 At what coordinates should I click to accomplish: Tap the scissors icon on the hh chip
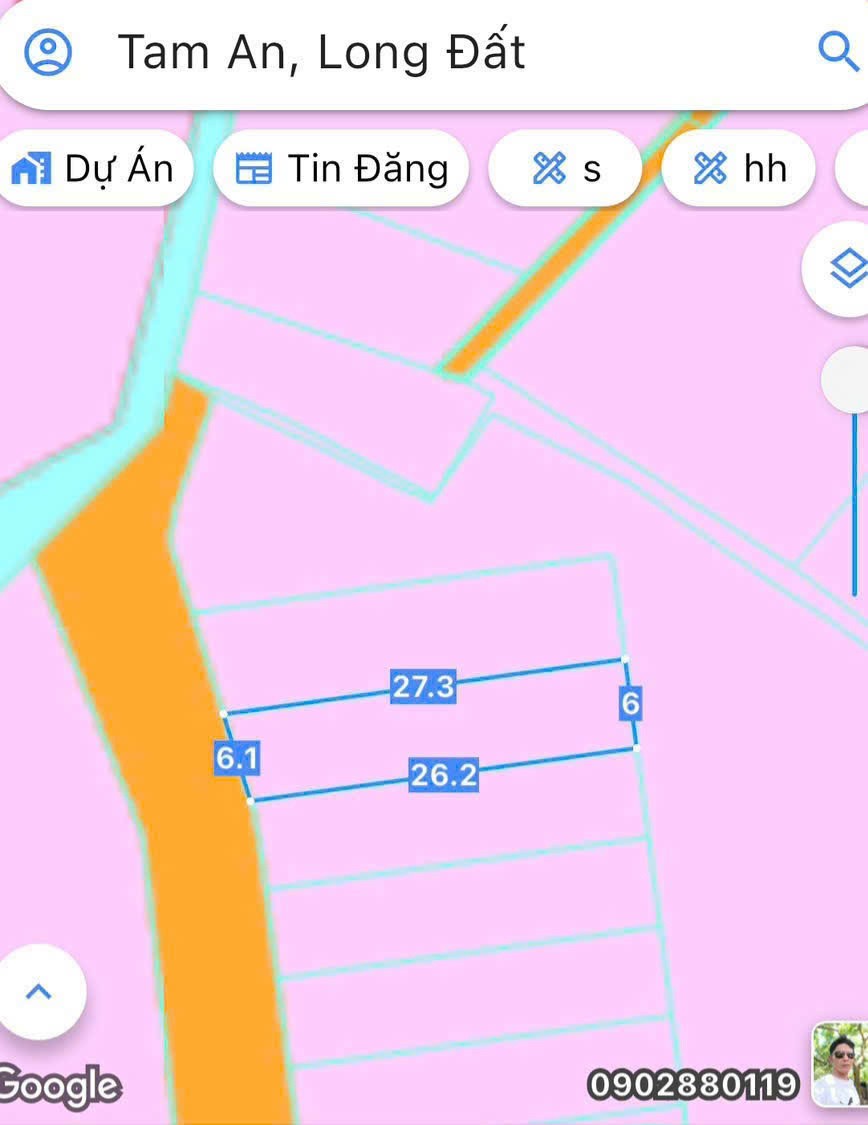point(707,168)
